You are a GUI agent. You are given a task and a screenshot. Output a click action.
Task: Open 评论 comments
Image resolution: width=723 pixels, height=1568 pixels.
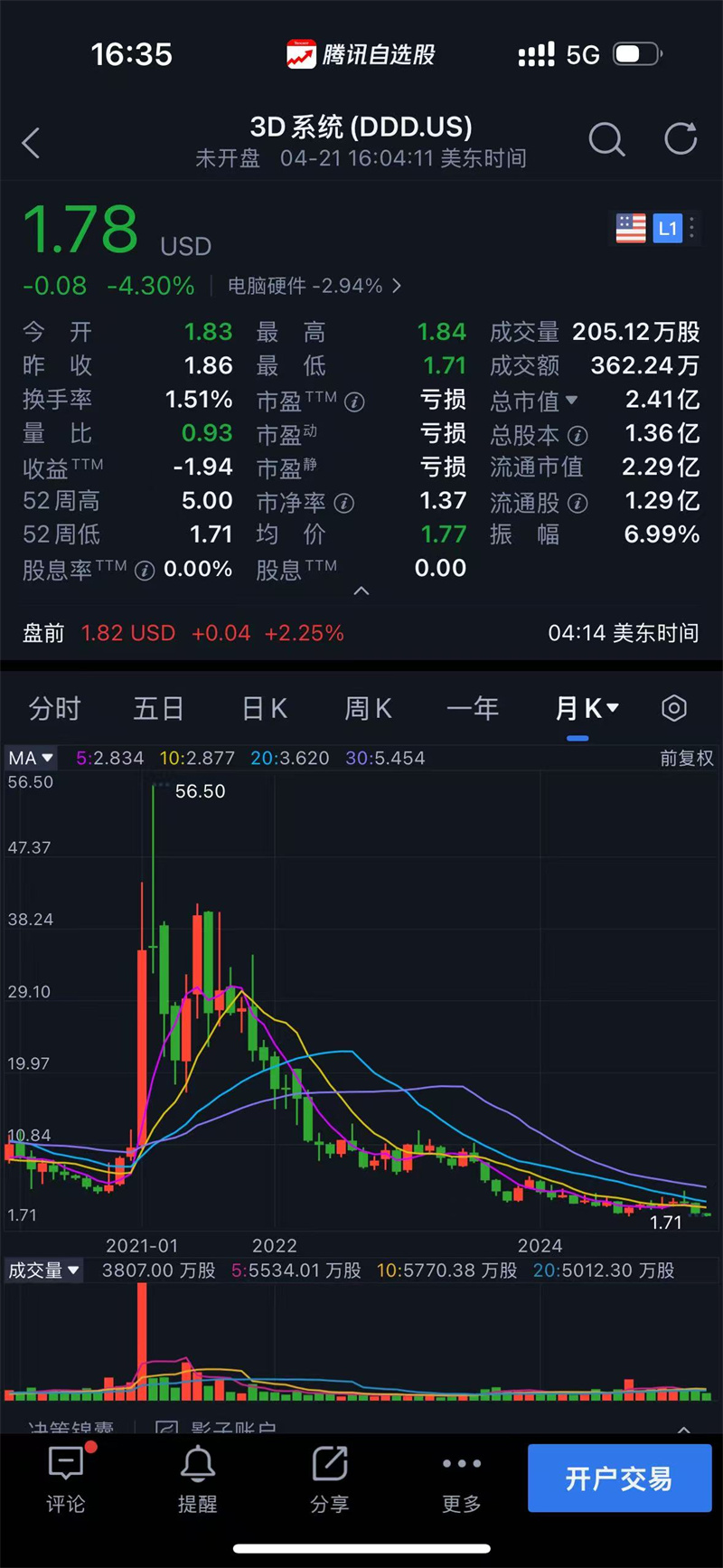pyautogui.click(x=66, y=1479)
